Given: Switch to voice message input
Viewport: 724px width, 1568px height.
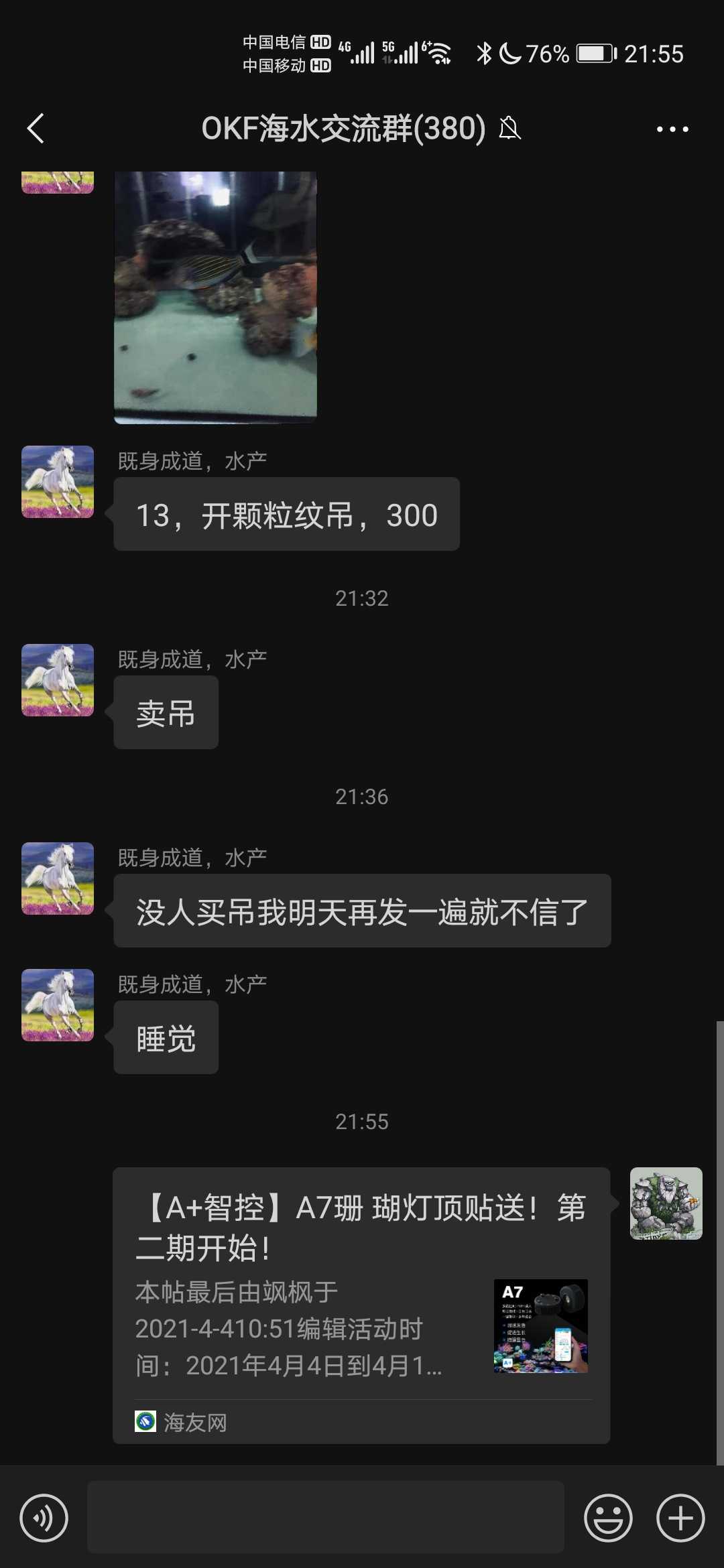Looking at the screenshot, I should point(44,1517).
